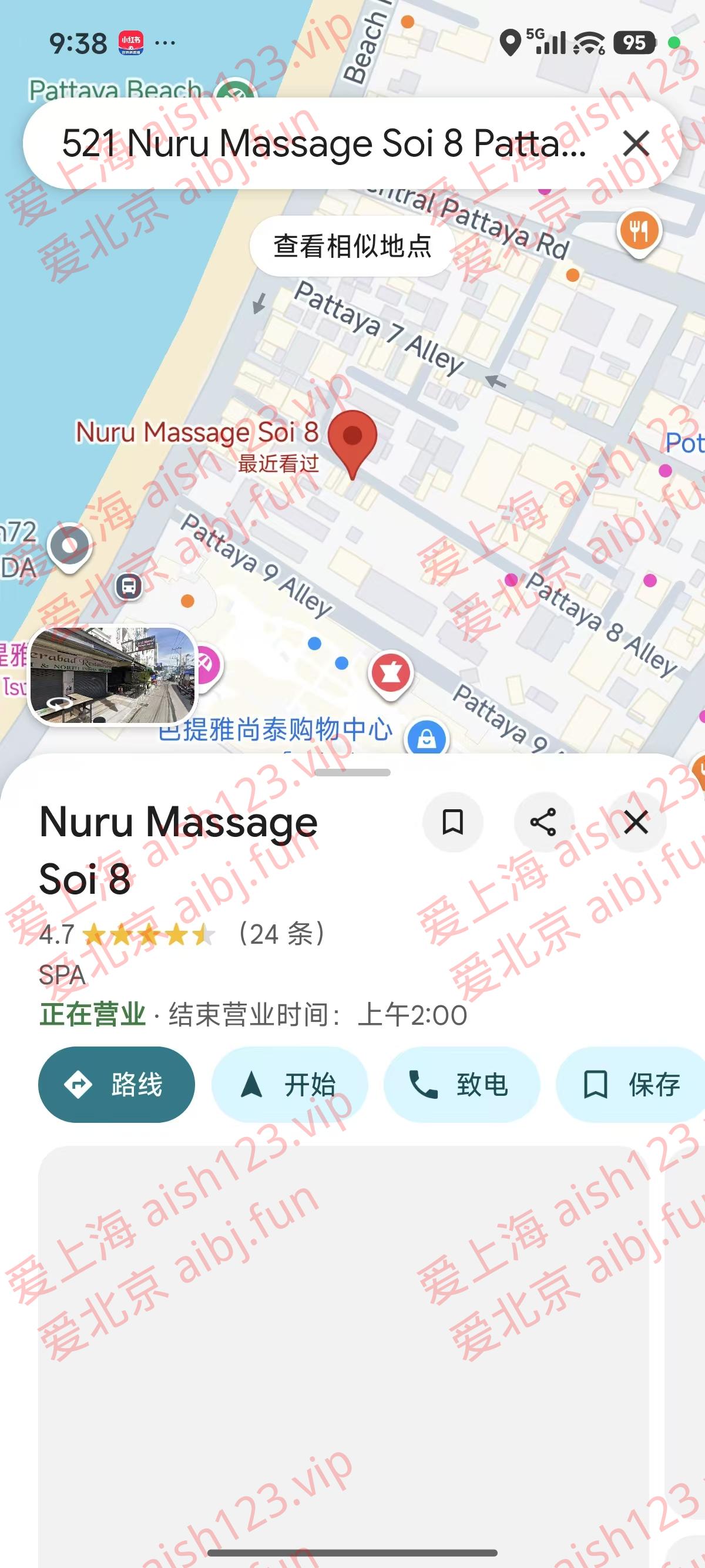Tap the 查看相似地点 chip
The width and height of the screenshot is (705, 1568).
point(352,246)
